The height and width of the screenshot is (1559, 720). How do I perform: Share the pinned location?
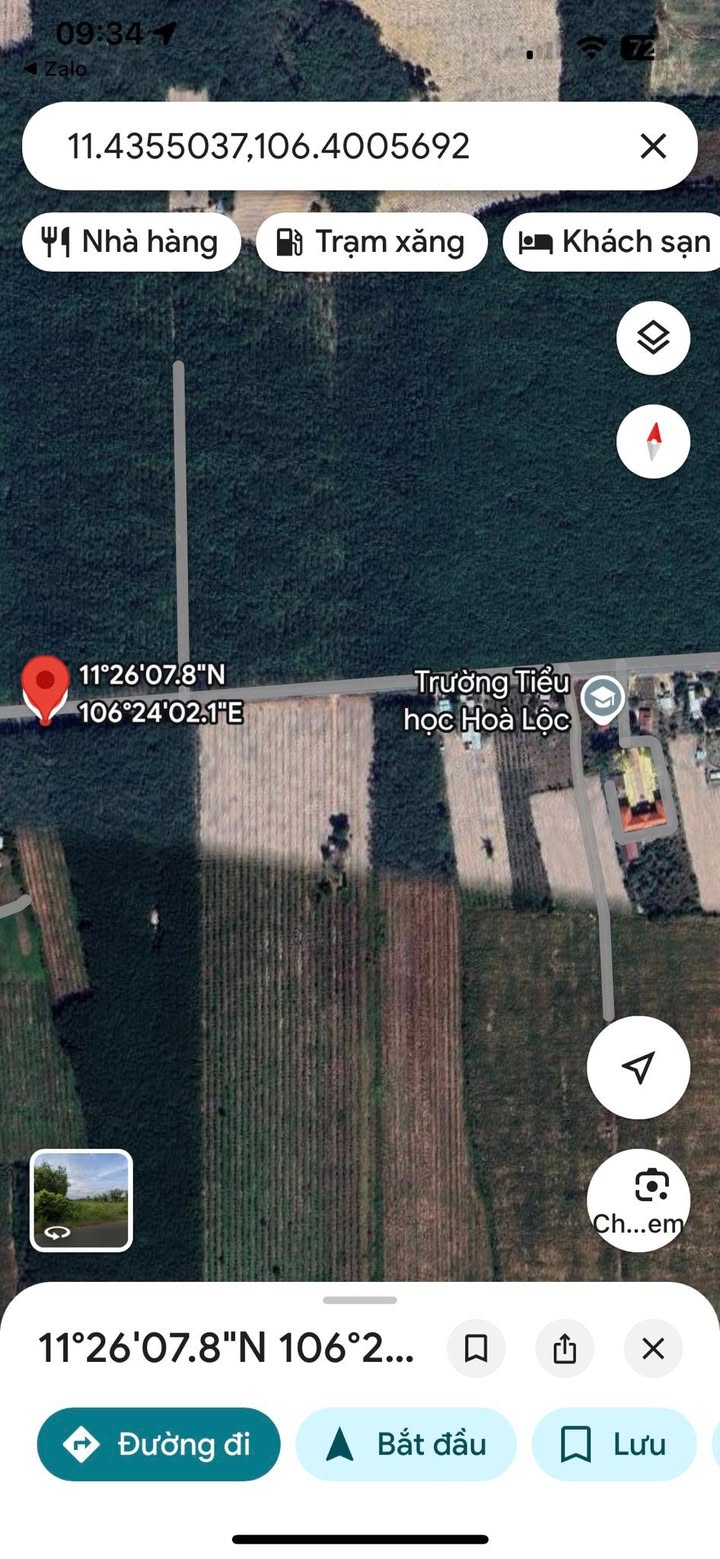[564, 1349]
